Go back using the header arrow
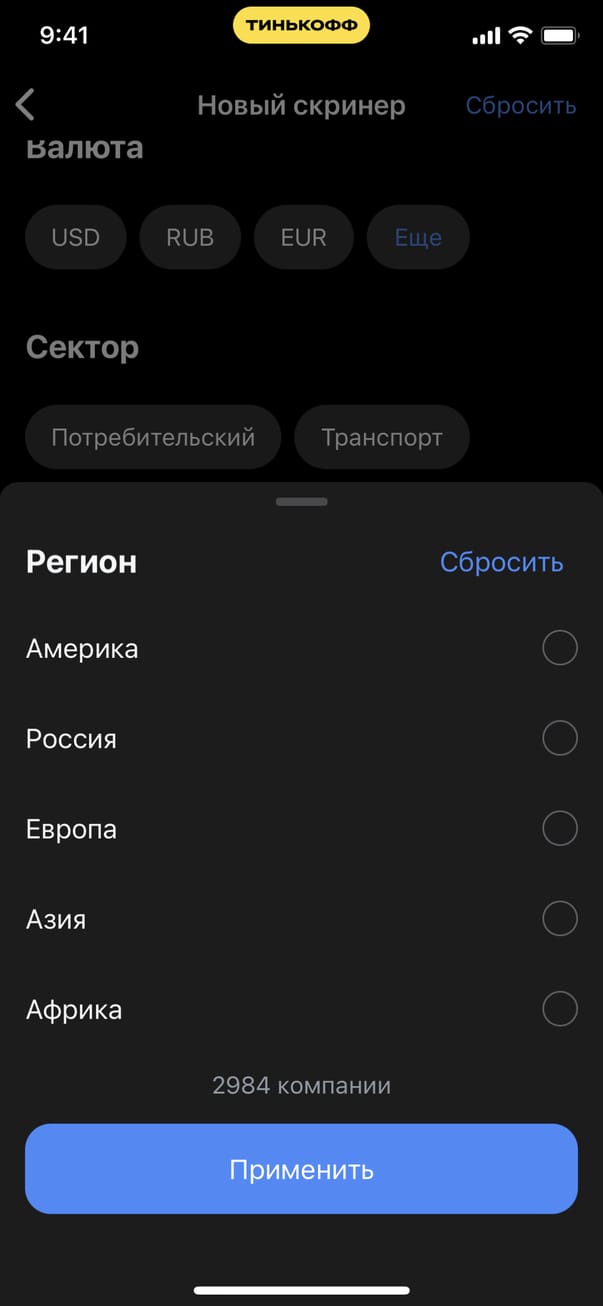This screenshot has width=603, height=1306. 26,105
